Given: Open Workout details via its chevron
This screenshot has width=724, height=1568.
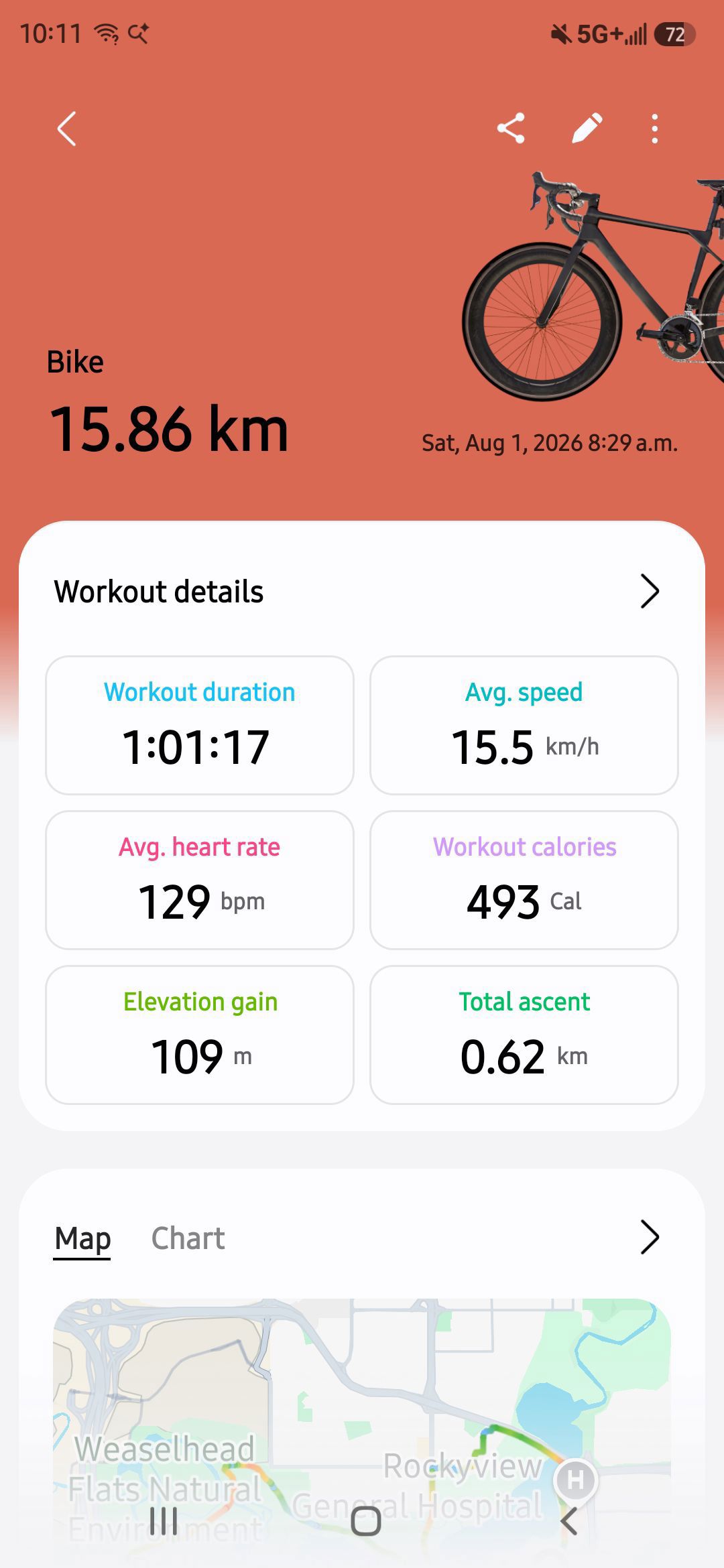Looking at the screenshot, I should coord(650,591).
